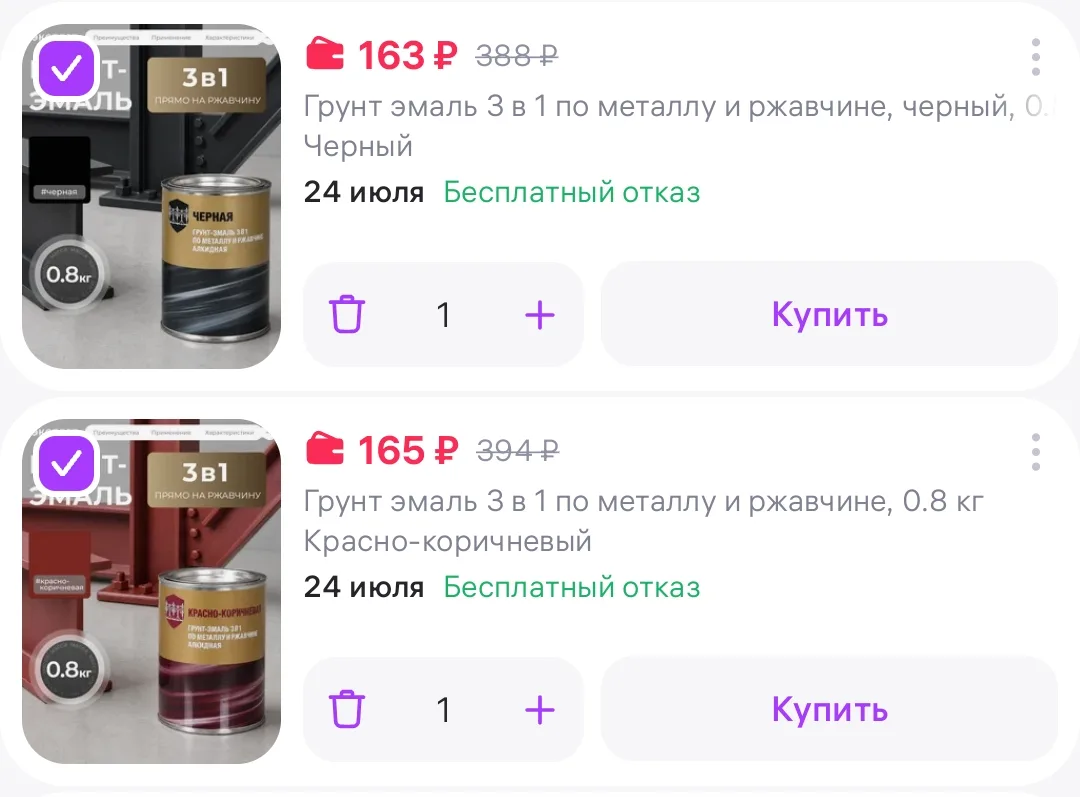This screenshot has width=1080, height=797.
Task: Open overflow menu for the 165 ₽ item
Action: [x=1035, y=452]
